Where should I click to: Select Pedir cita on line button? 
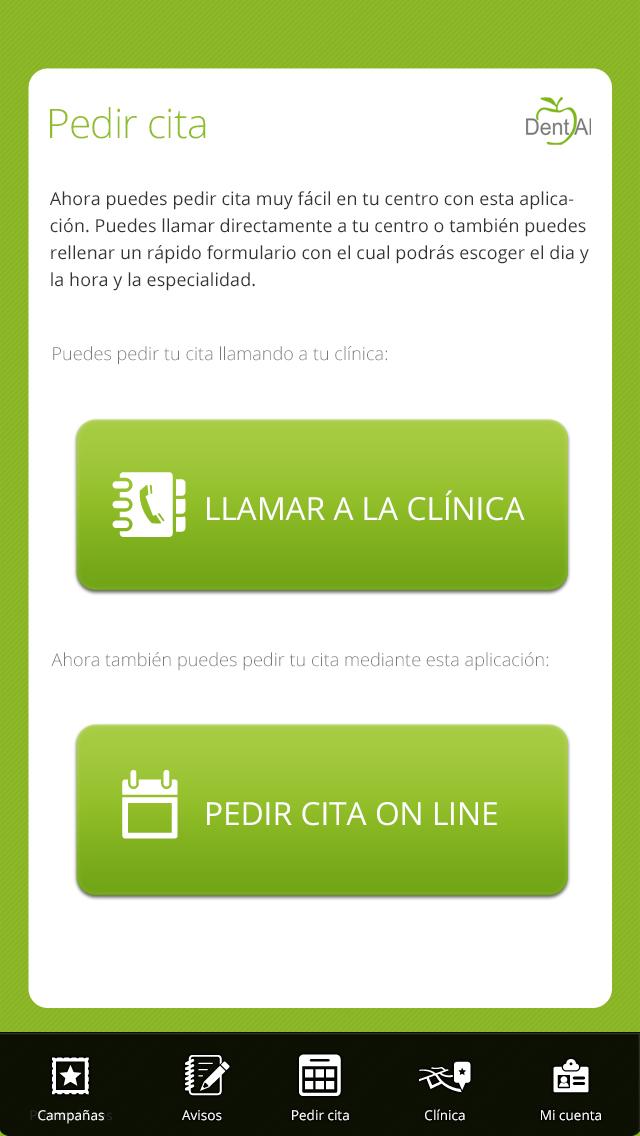pos(322,811)
